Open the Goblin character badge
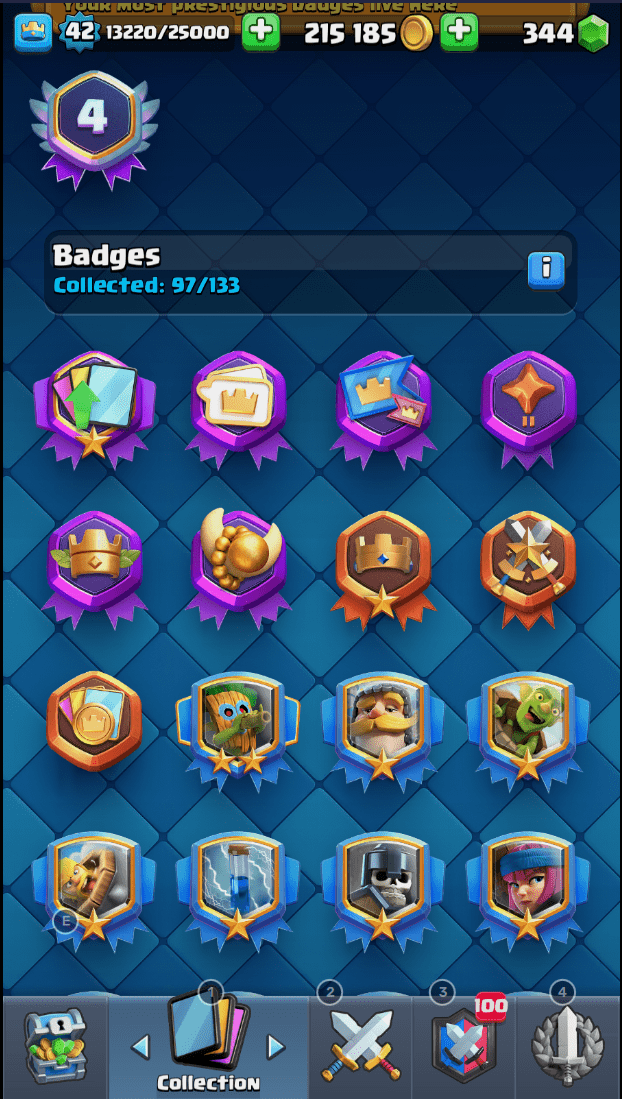Screen dimensions: 622x1099 (528, 723)
